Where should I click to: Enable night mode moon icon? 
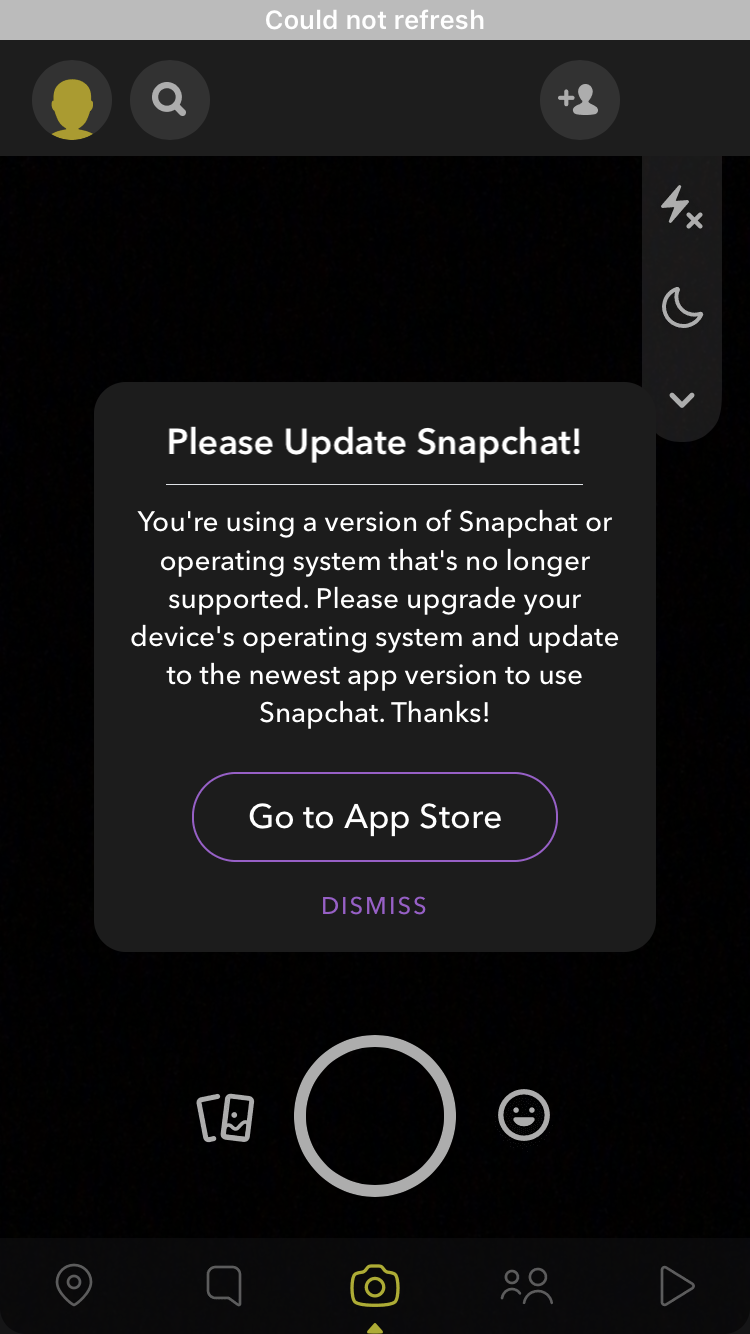[682, 306]
